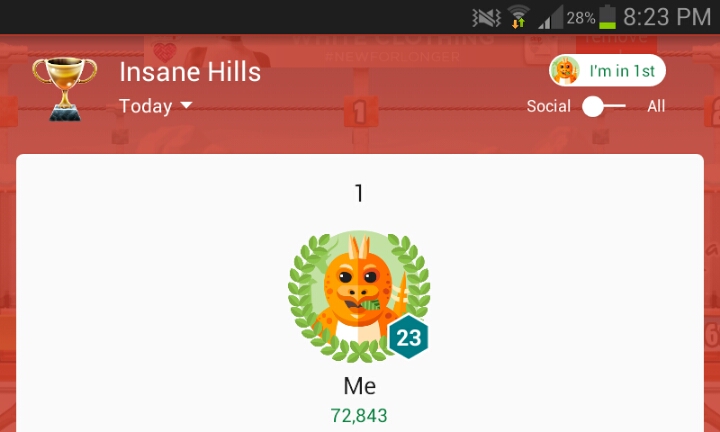Toggle the Social/All leaderboard switch

tap(604, 106)
